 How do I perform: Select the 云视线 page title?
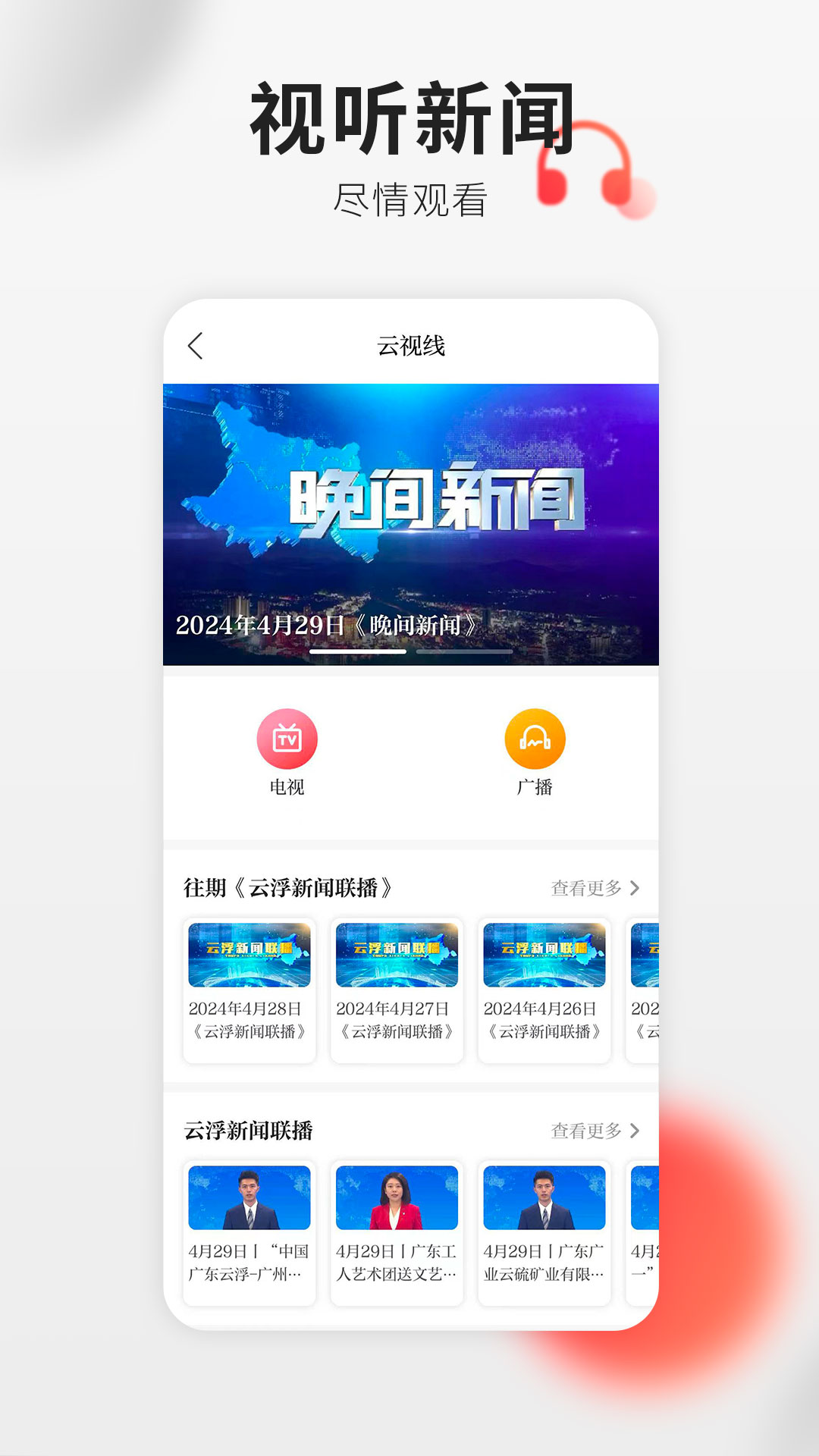coord(409,345)
